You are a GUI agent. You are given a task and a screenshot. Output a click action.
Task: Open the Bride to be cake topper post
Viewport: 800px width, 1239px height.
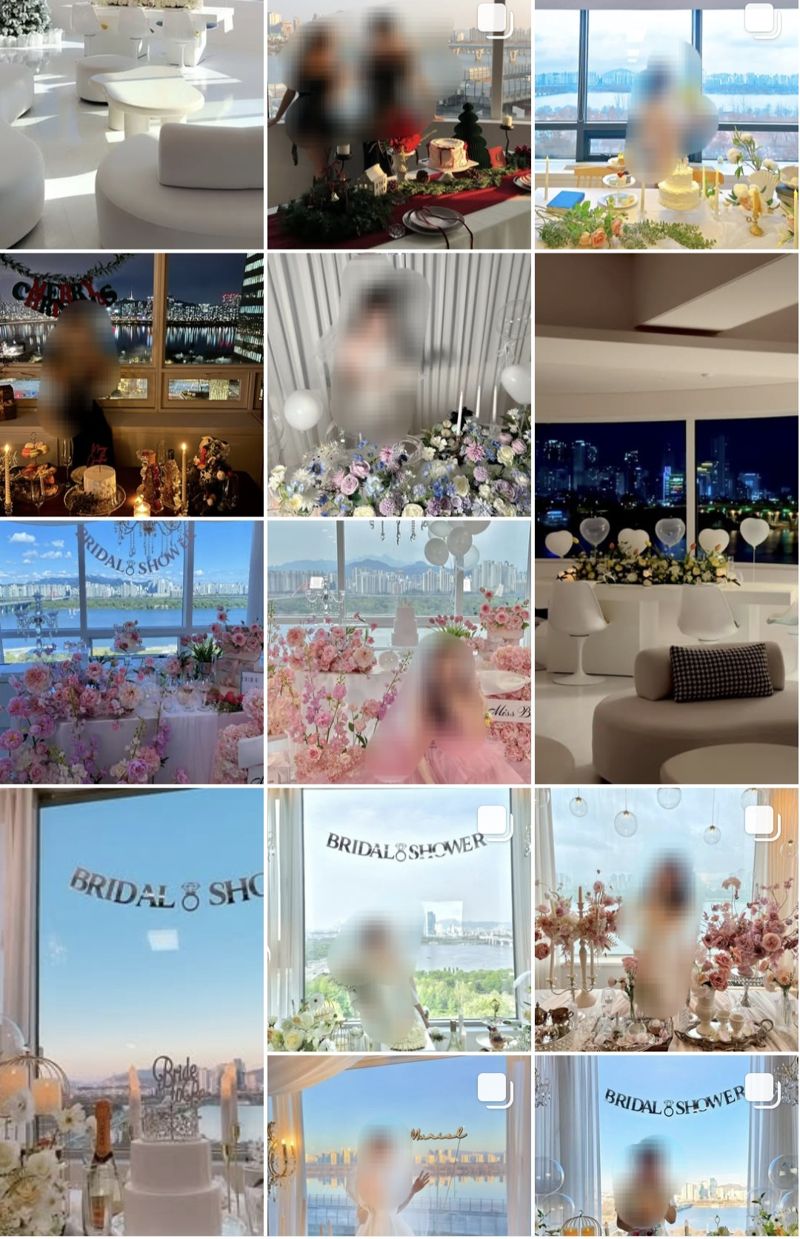(132, 1010)
